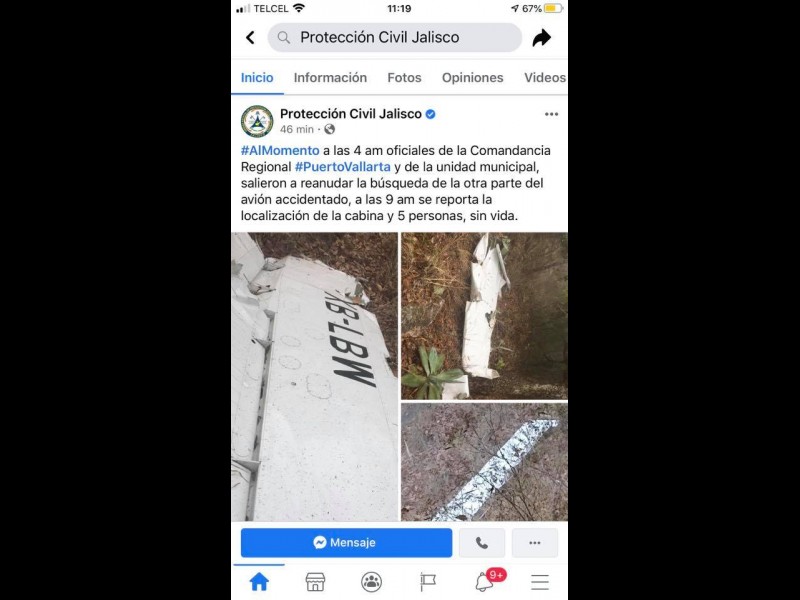Go to the Facebook home feed
This screenshot has height=600, width=800.
tap(259, 582)
